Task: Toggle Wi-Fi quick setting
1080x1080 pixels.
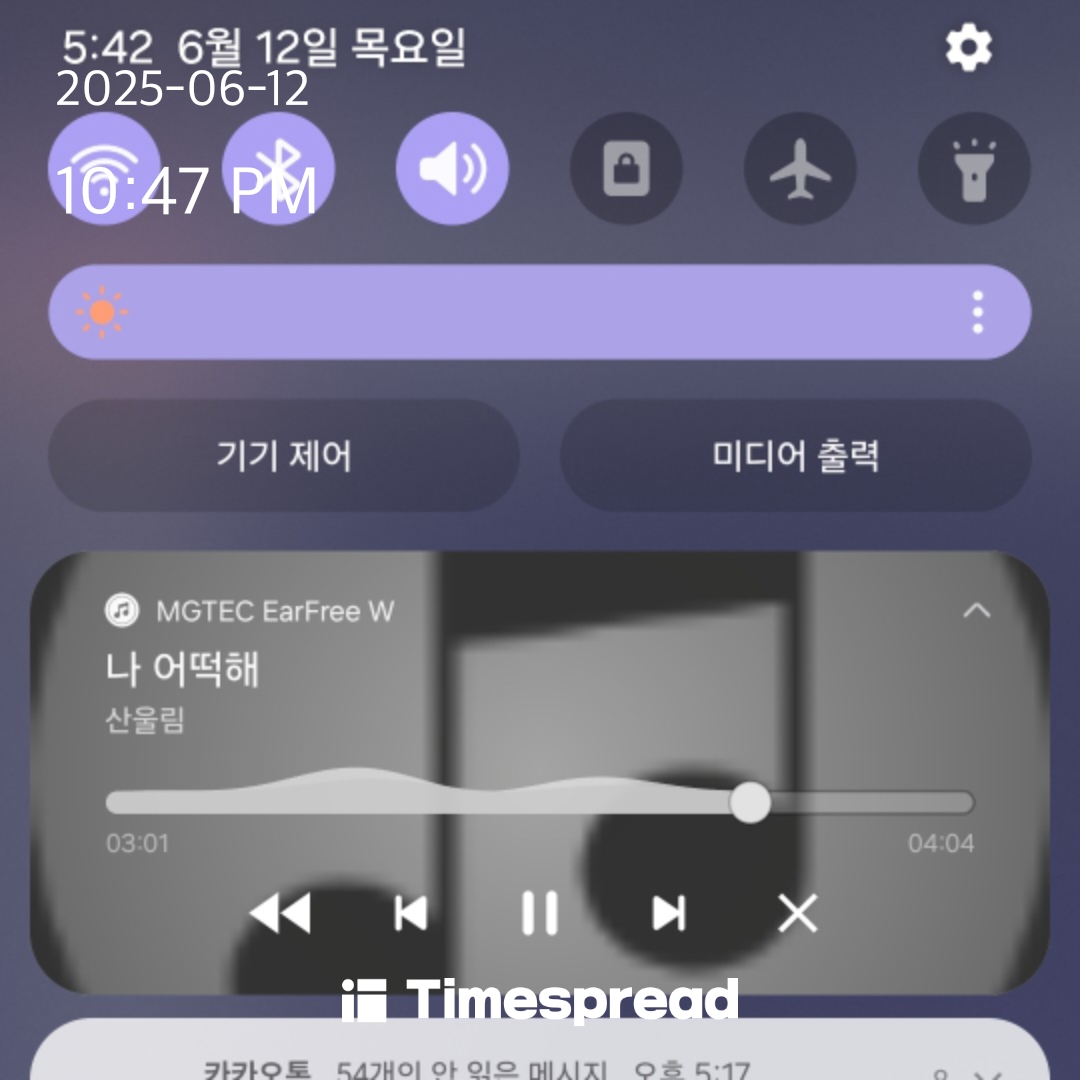Action: point(104,168)
